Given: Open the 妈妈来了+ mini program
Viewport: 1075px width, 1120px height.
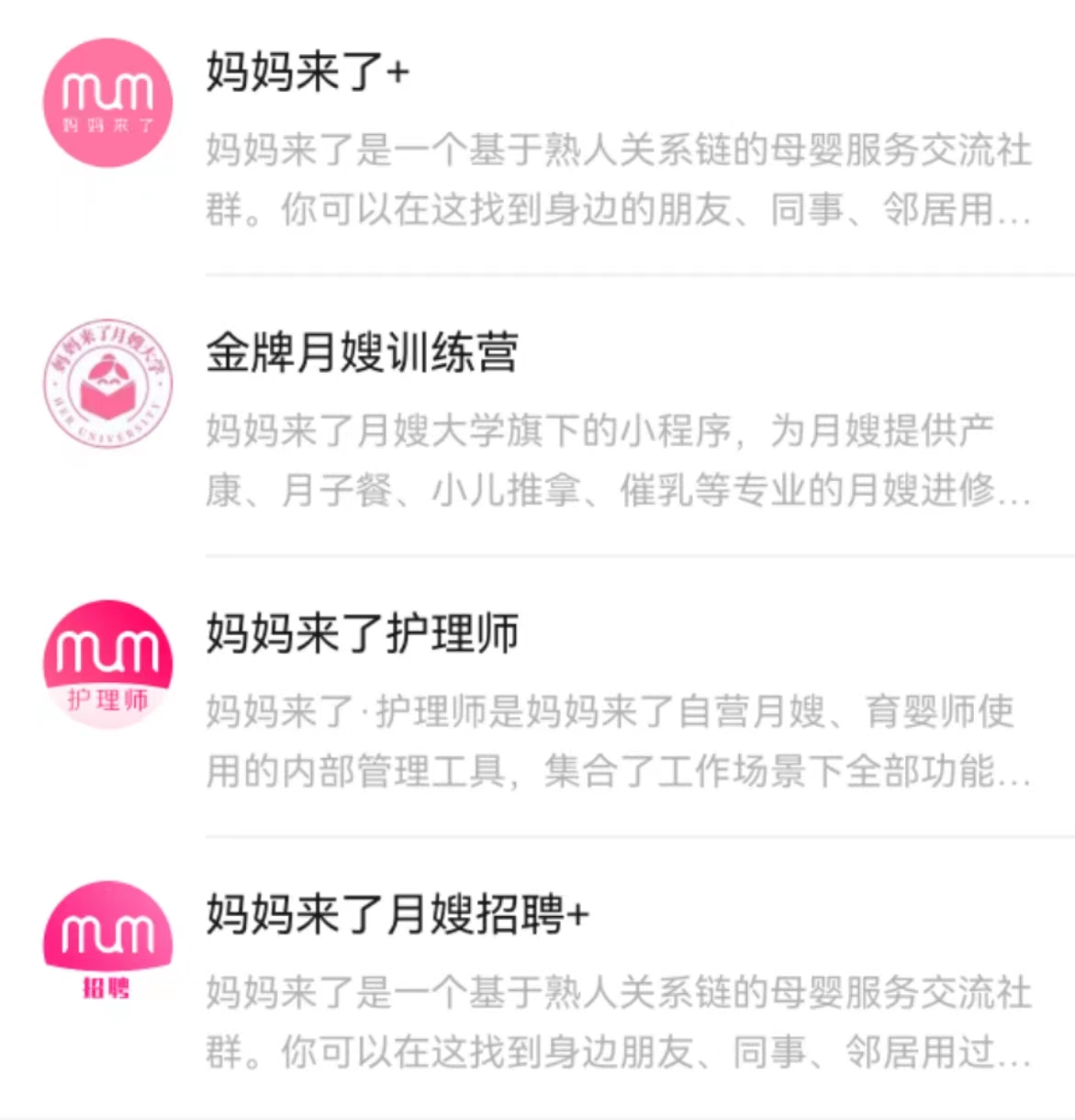Looking at the screenshot, I should coord(307,72).
